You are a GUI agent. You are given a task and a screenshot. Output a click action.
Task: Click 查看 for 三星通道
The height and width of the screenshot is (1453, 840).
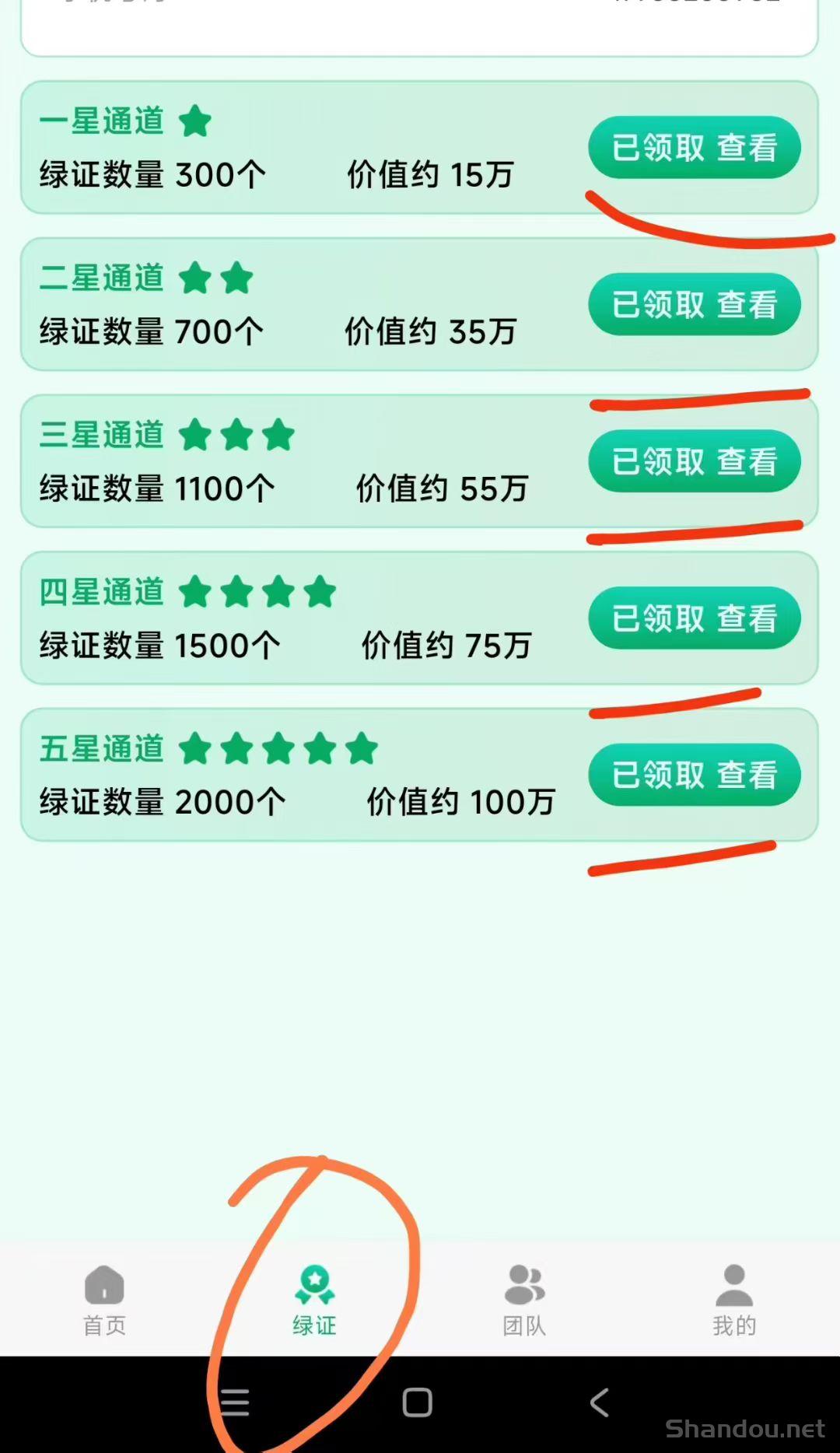pos(694,462)
